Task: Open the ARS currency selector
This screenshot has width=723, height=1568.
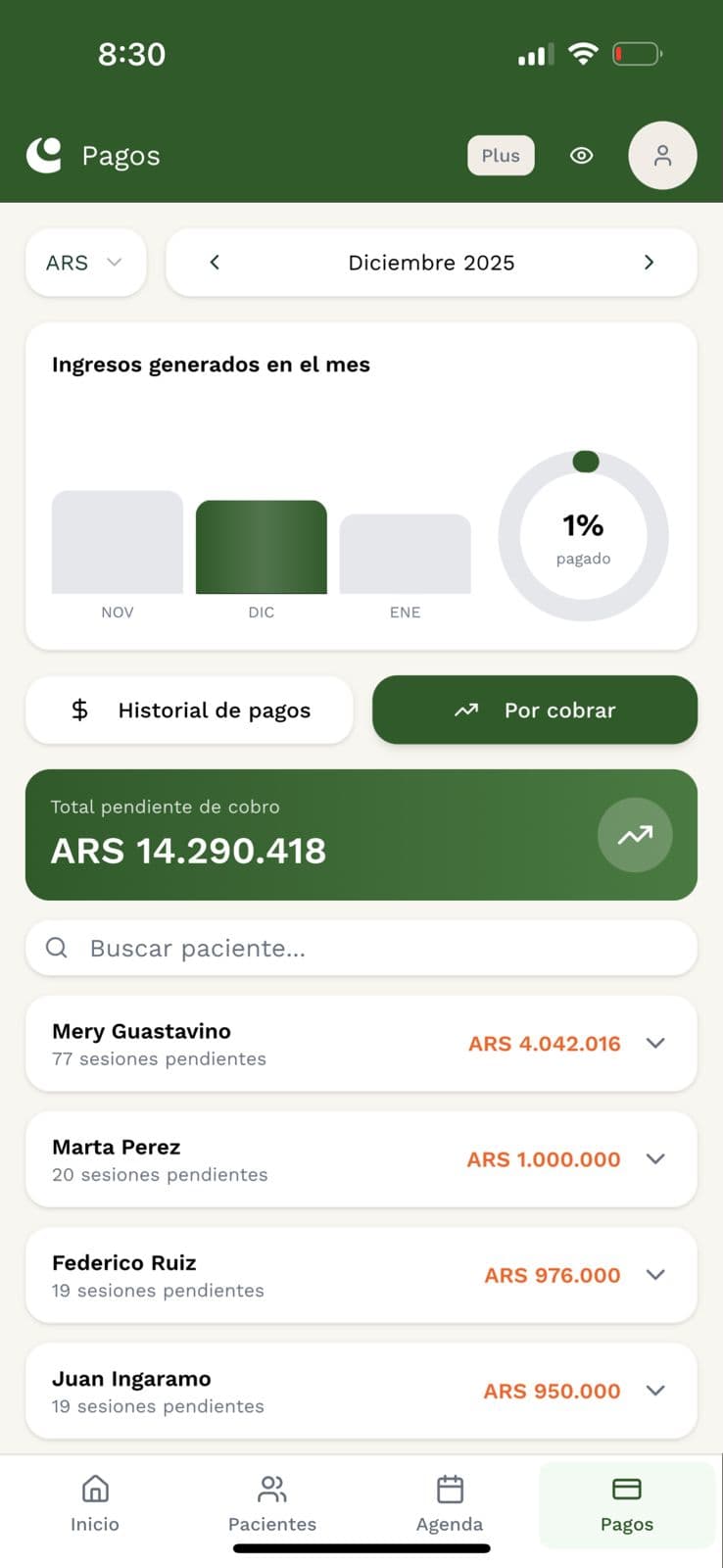Action: point(85,262)
